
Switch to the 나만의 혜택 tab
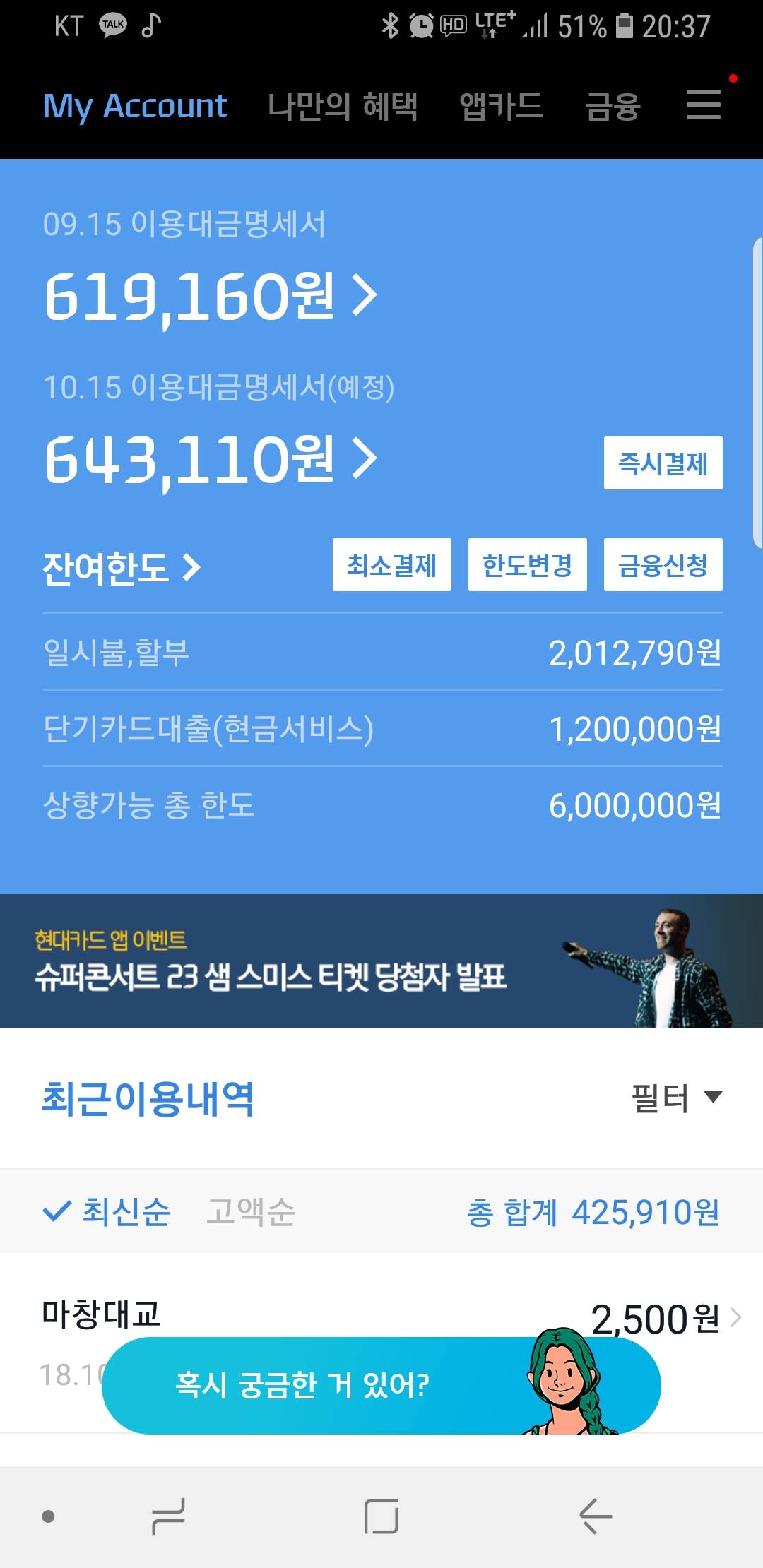click(x=343, y=106)
